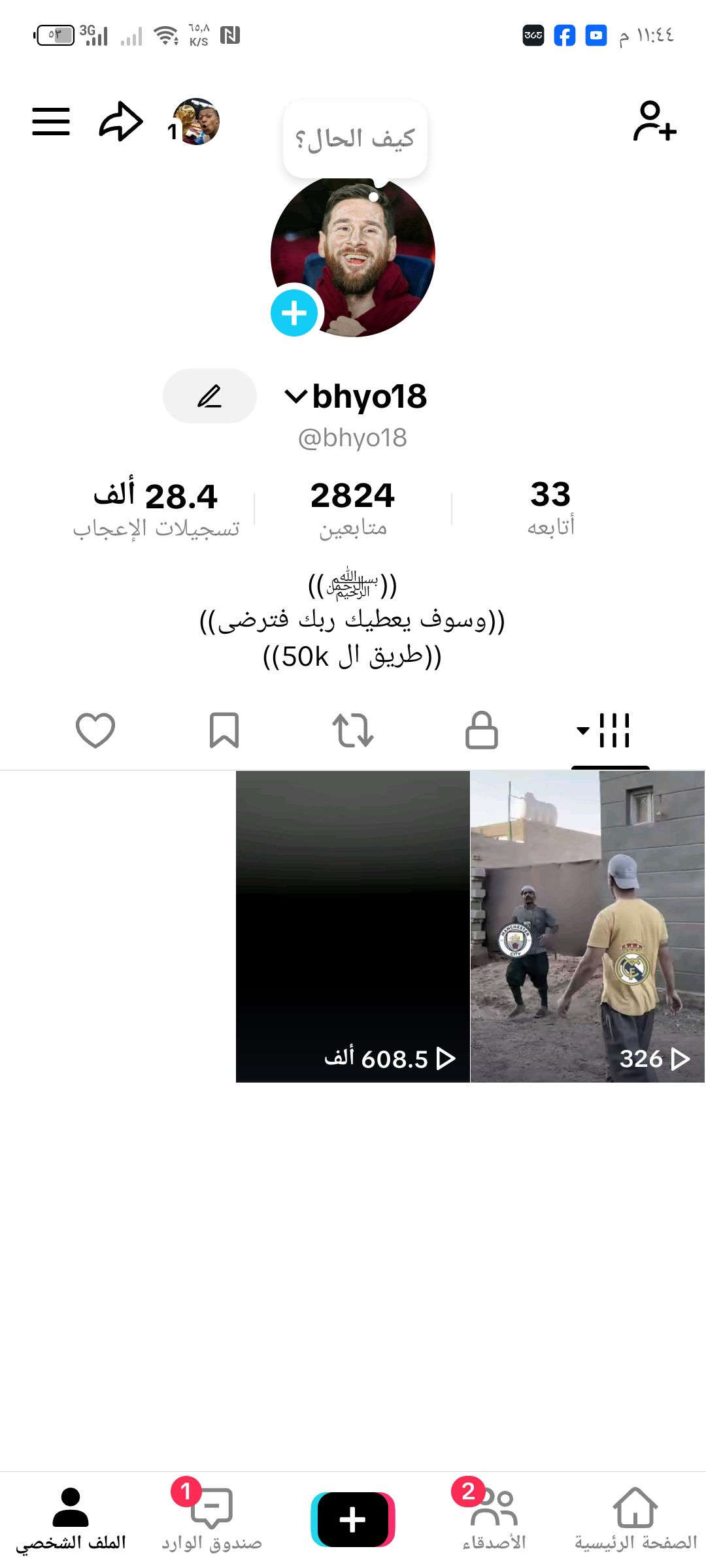View the 33 following list

(550, 507)
